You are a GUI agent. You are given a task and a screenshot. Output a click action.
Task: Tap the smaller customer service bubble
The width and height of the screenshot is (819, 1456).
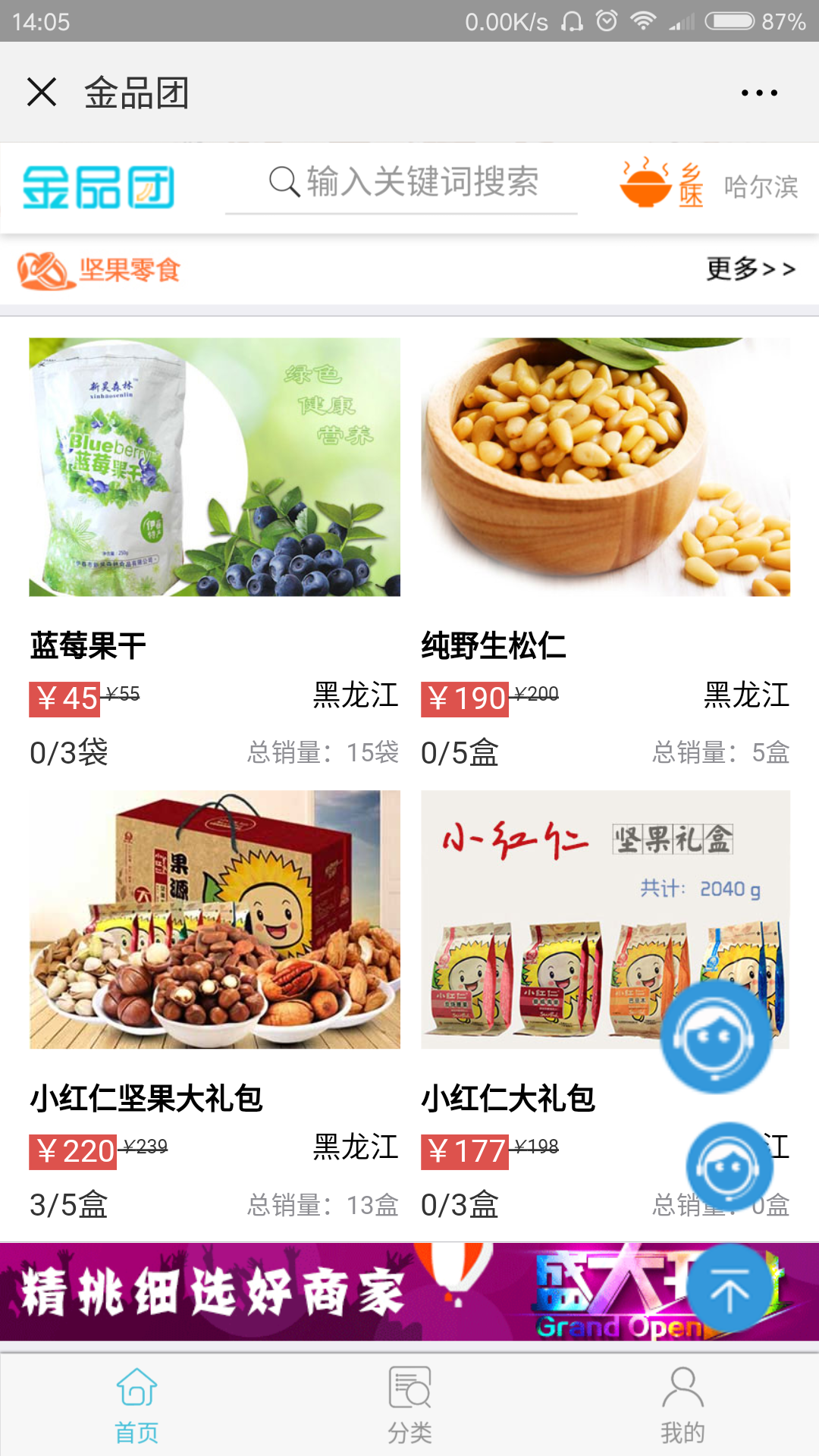(x=730, y=1166)
